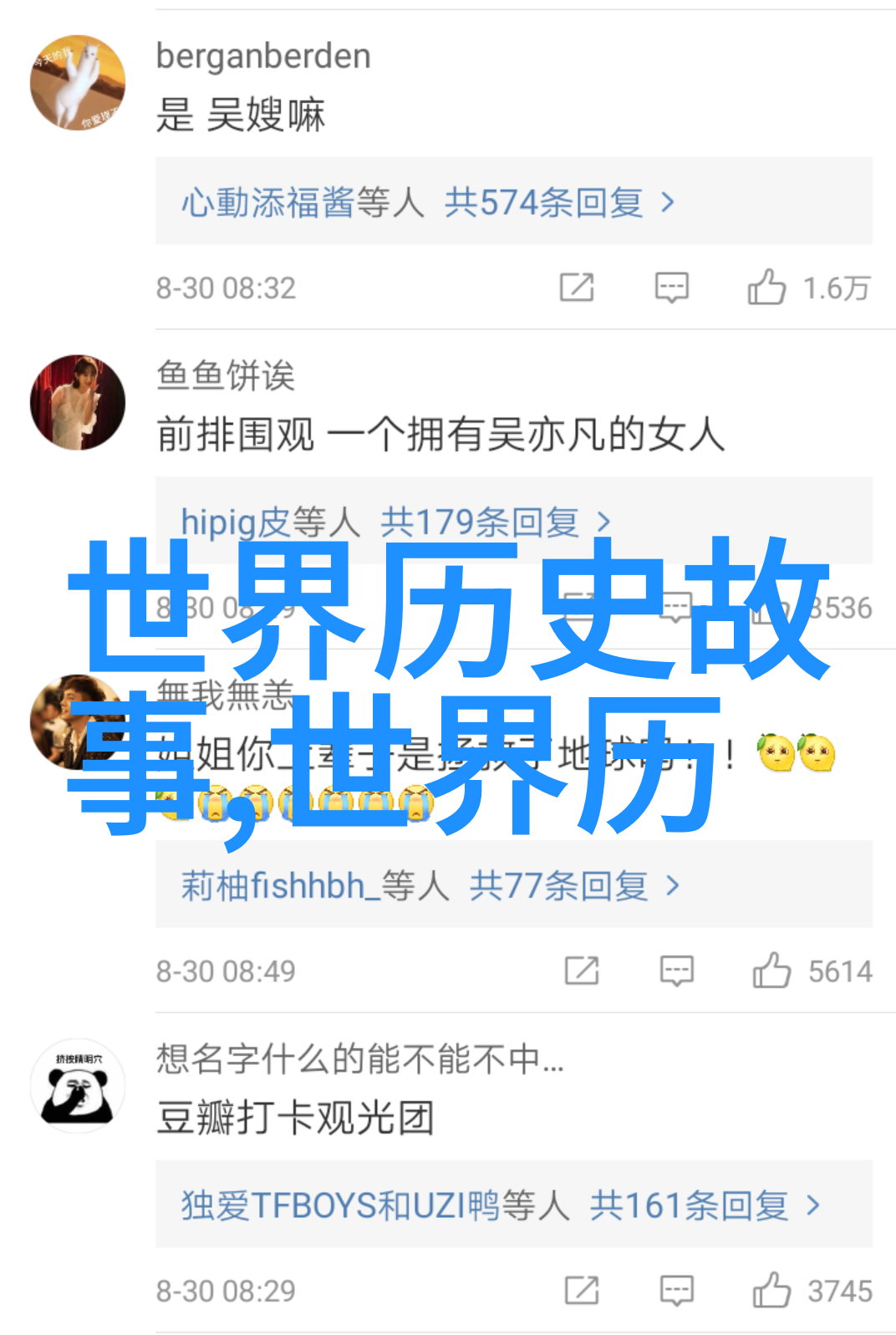Like the 豆瓣打卡观光团 comment
This screenshot has width=896, height=1335.
[x=771, y=1290]
